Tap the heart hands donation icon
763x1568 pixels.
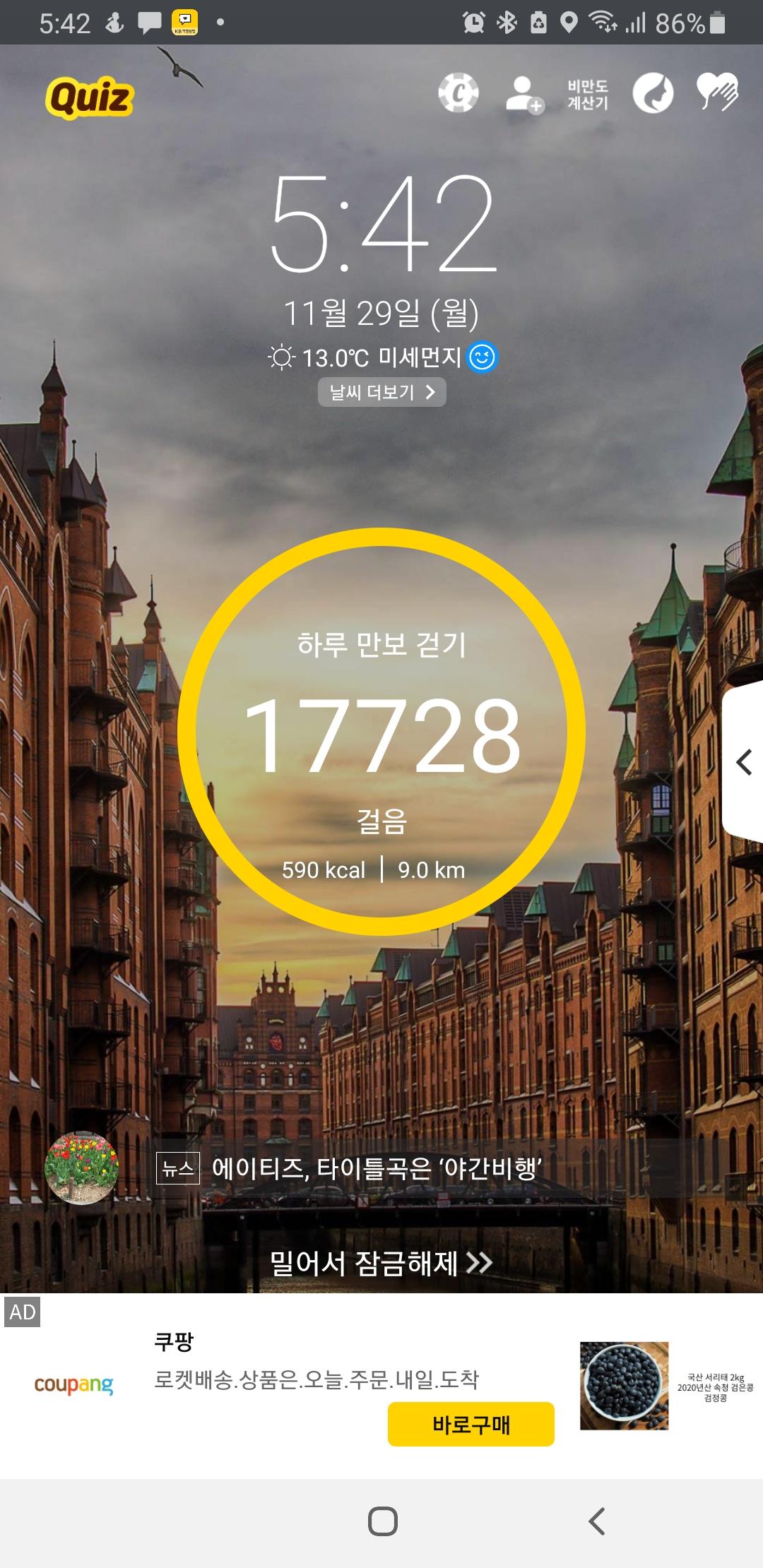pyautogui.click(x=717, y=92)
